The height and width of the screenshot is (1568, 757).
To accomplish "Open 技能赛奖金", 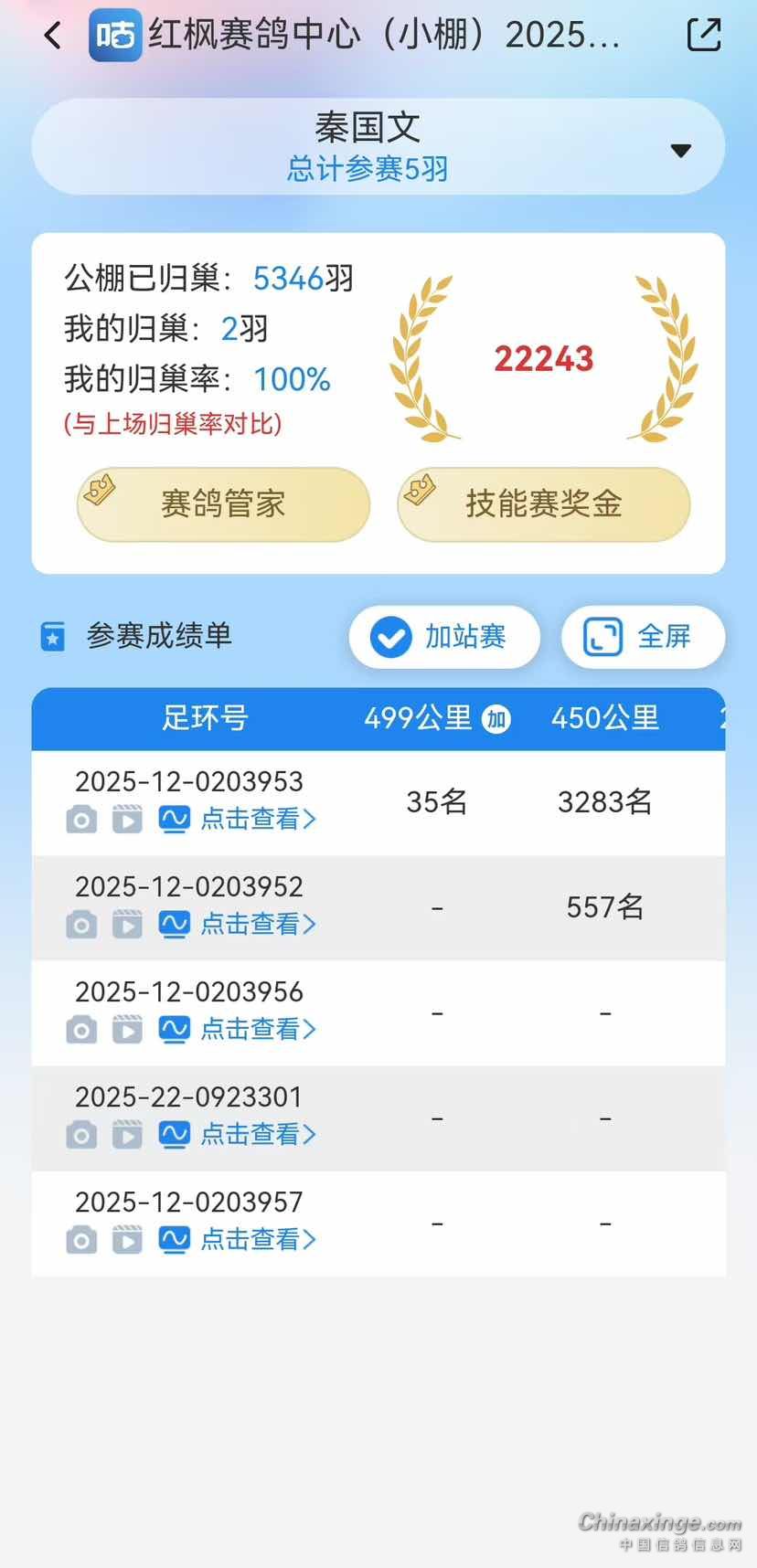I will point(543,503).
